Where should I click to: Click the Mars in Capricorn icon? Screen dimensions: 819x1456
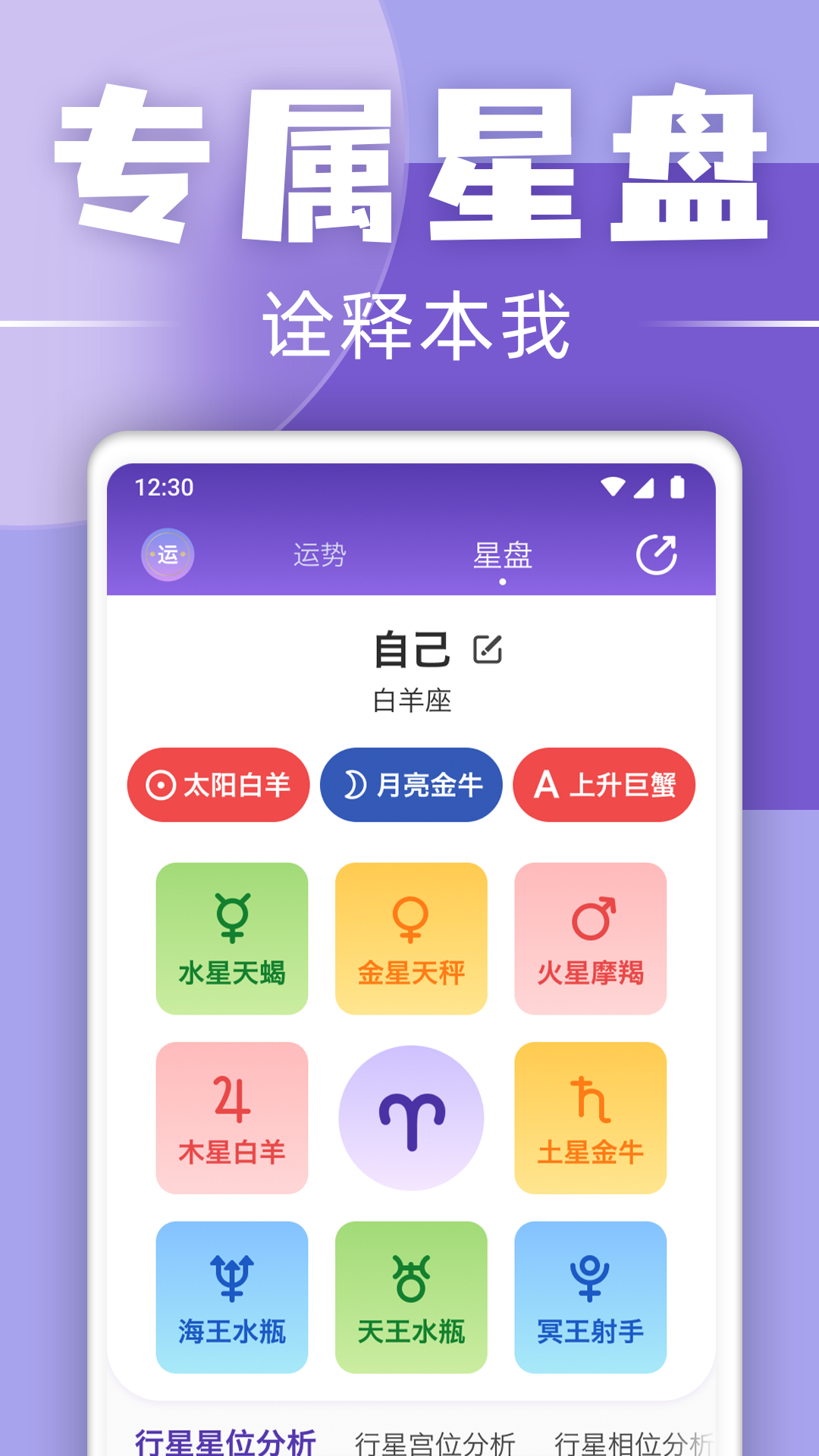[x=589, y=939]
